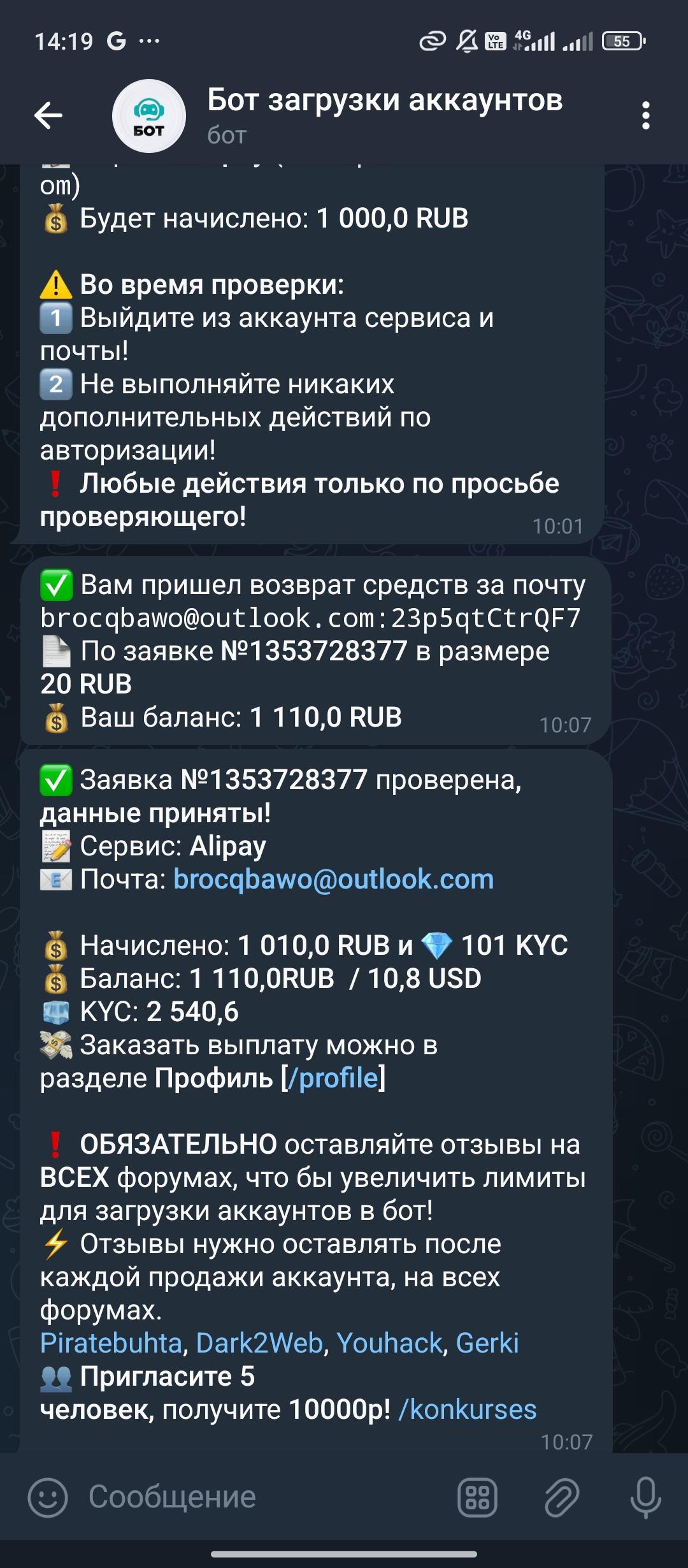This screenshot has width=688, height=1568.
Task: Show the bot command keyboard
Action: [477, 1497]
